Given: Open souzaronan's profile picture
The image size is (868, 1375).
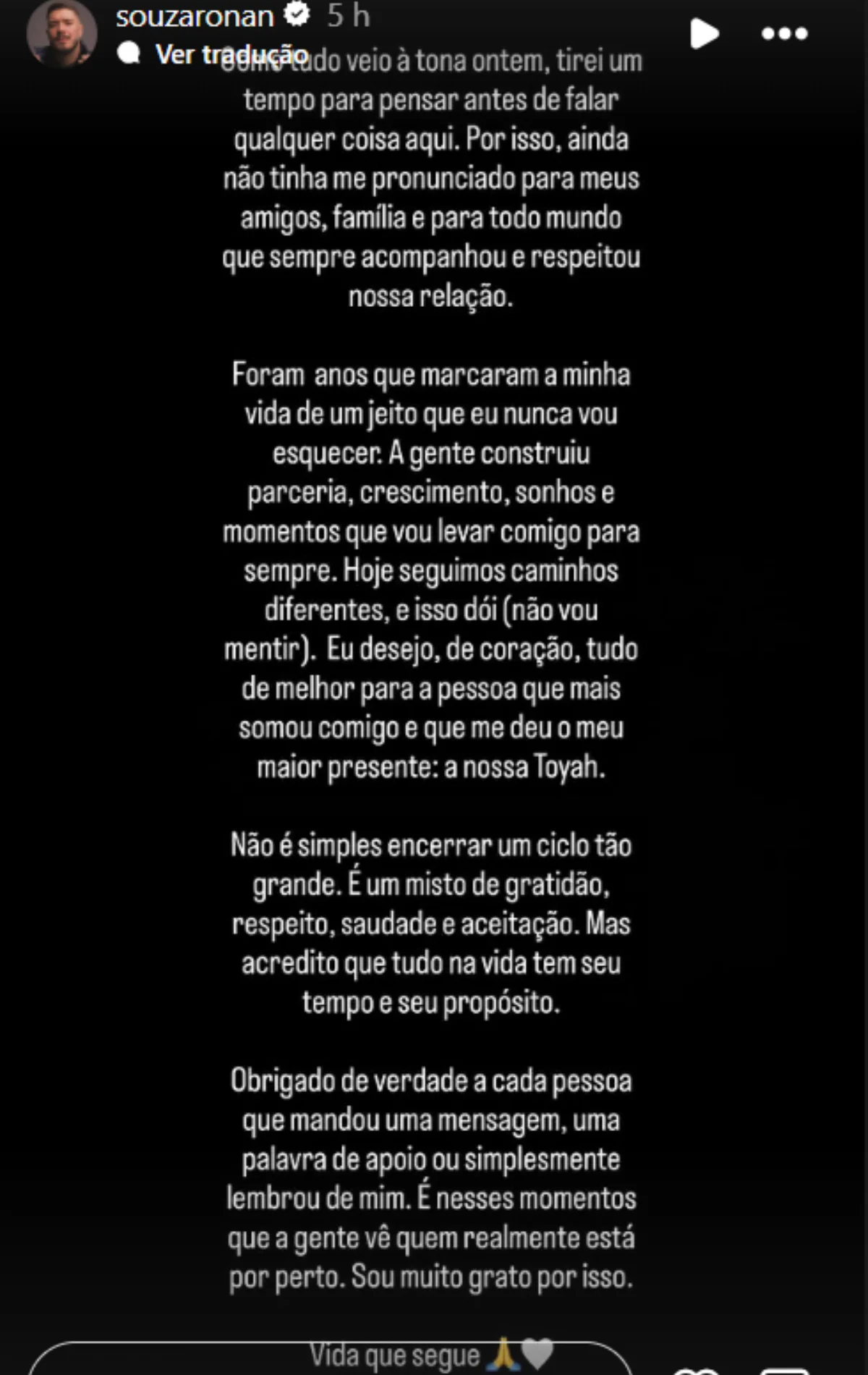Looking at the screenshot, I should click(x=61, y=33).
